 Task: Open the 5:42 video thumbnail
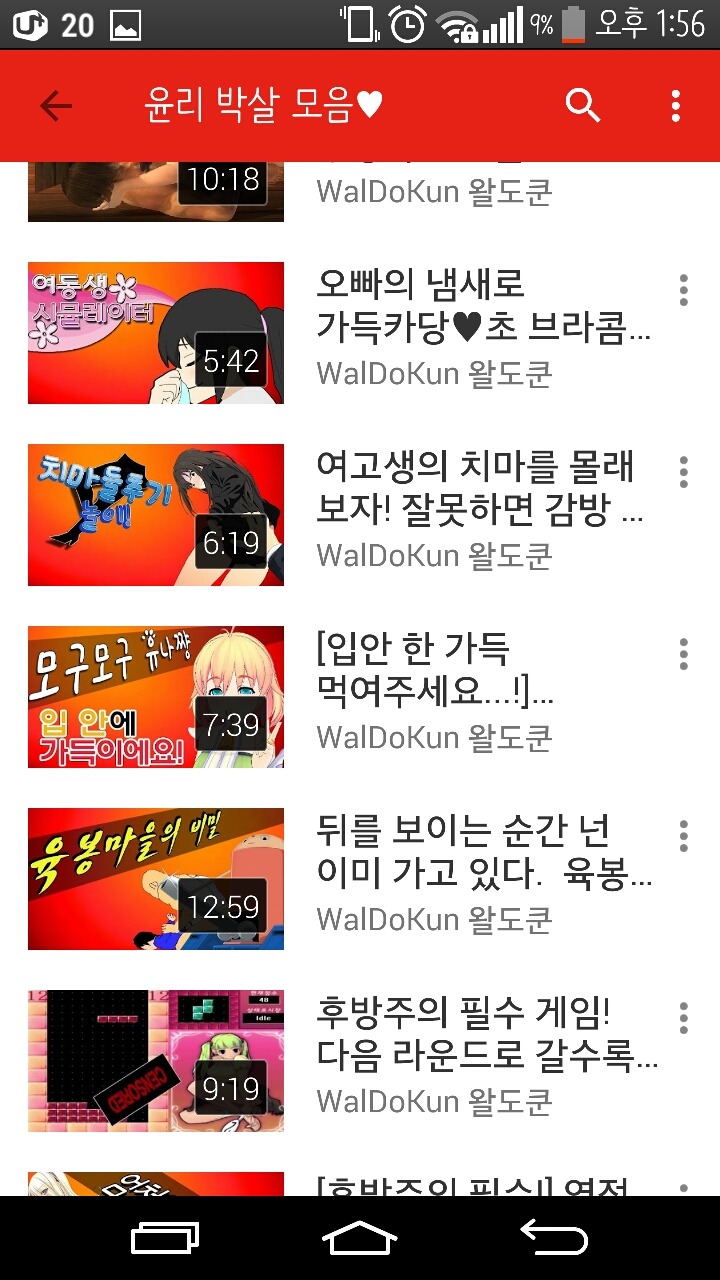pyautogui.click(x=156, y=333)
